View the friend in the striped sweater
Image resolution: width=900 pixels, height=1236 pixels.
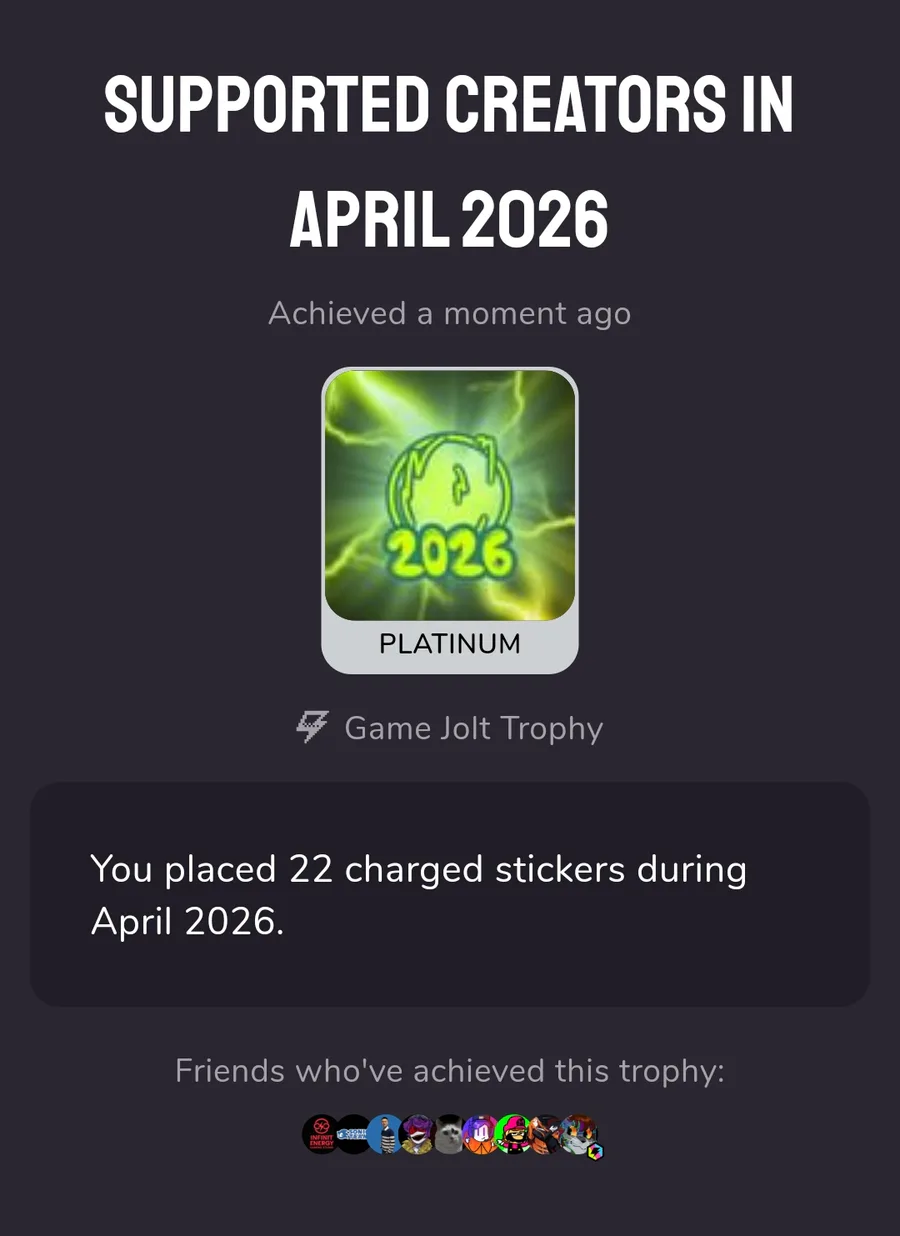point(385,1134)
